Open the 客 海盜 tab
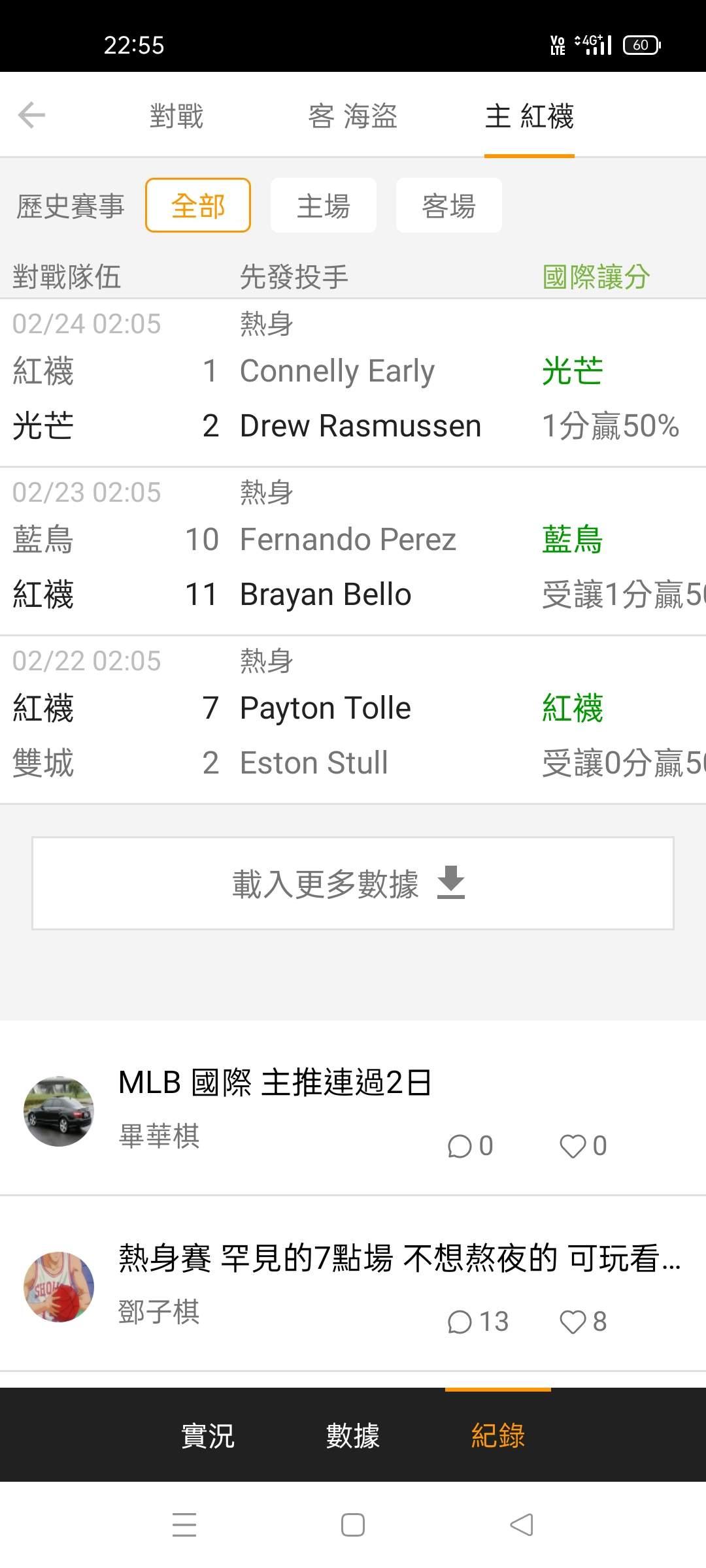The width and height of the screenshot is (706, 1568). tap(352, 116)
